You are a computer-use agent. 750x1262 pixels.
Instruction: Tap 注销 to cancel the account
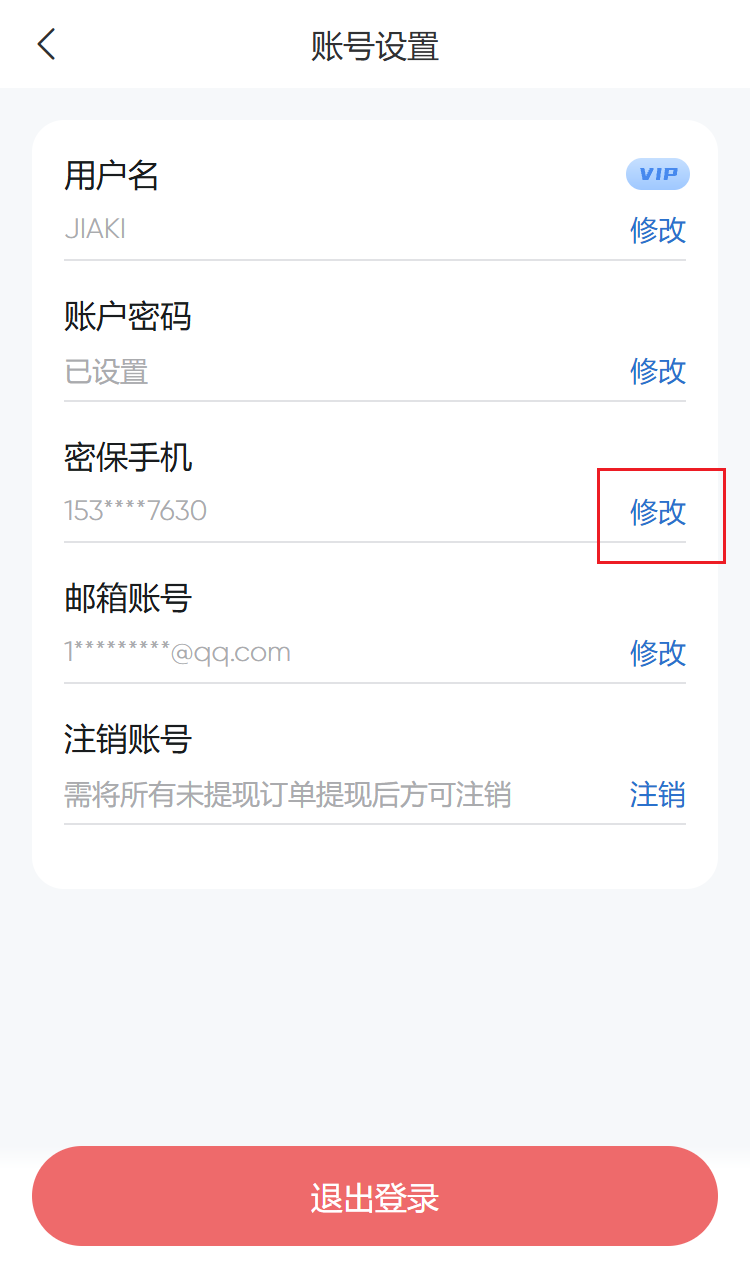(658, 795)
